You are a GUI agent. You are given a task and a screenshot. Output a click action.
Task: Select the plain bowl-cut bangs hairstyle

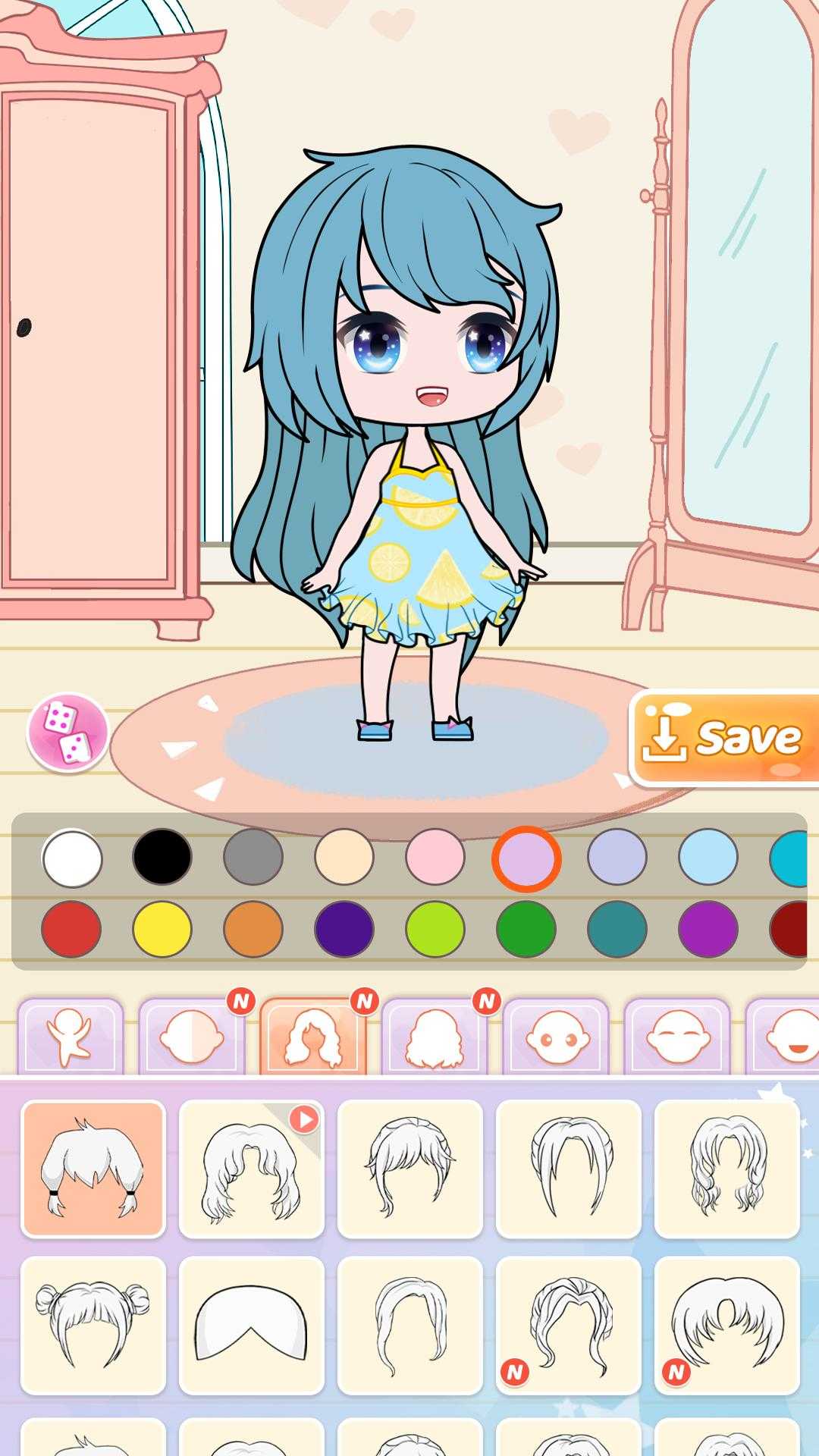pos(252,1325)
